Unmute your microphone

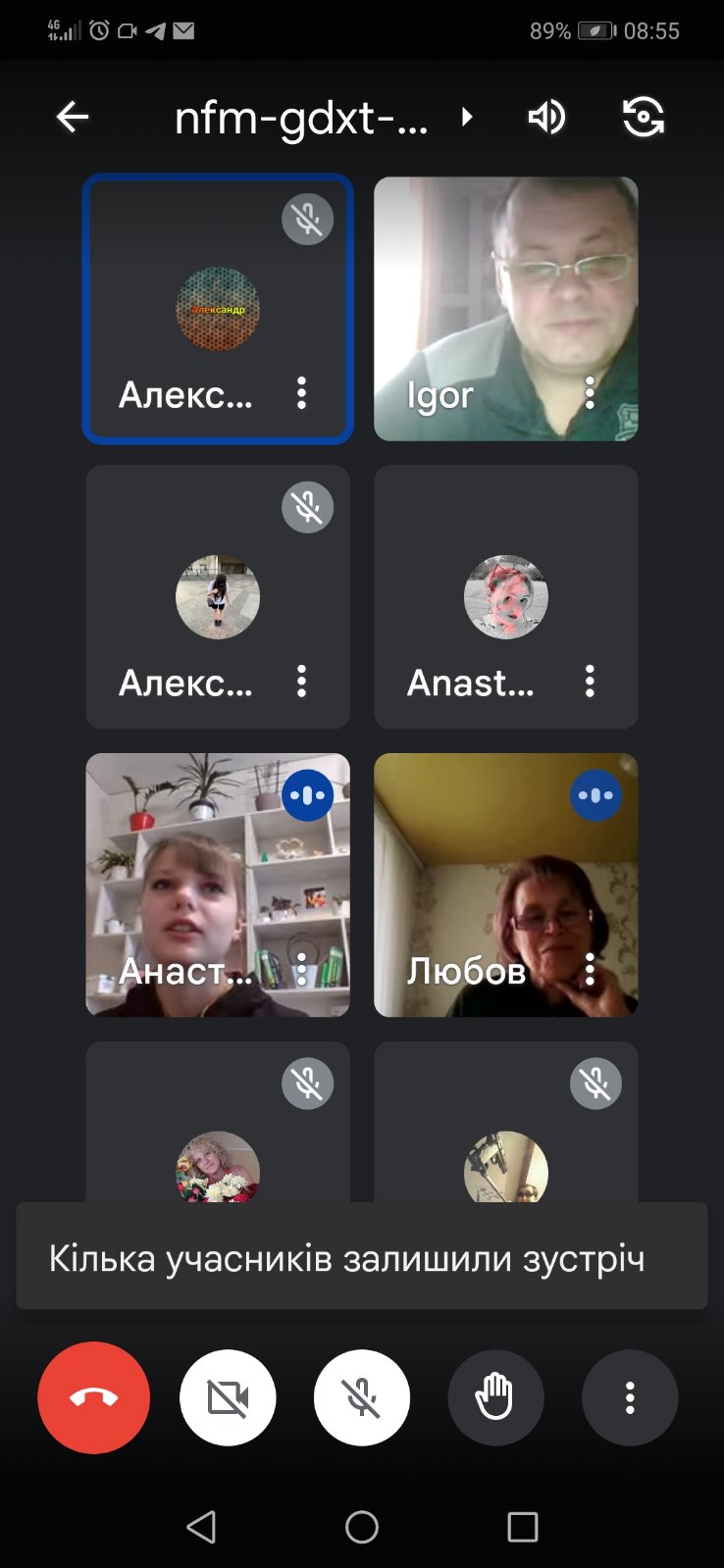coord(362,1397)
